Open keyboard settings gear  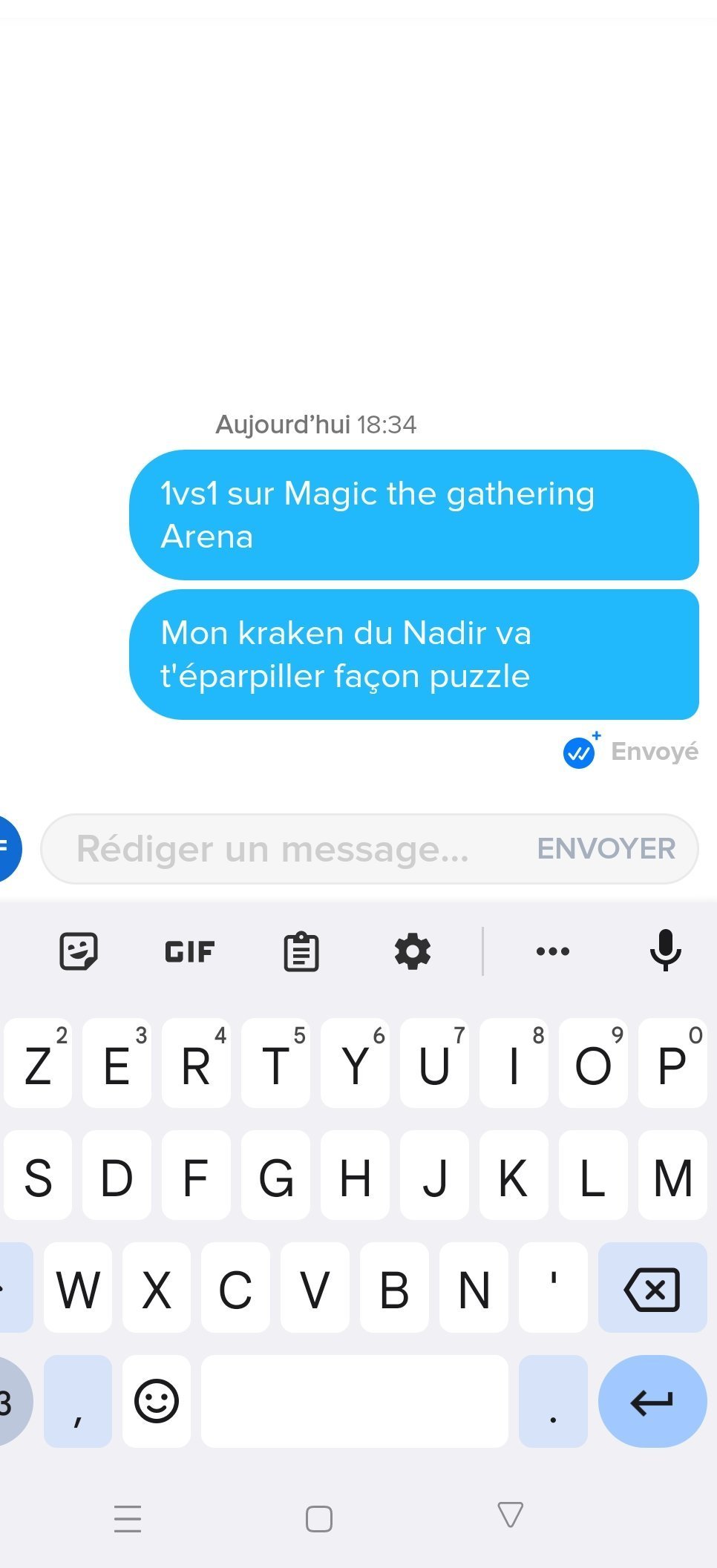point(413,951)
